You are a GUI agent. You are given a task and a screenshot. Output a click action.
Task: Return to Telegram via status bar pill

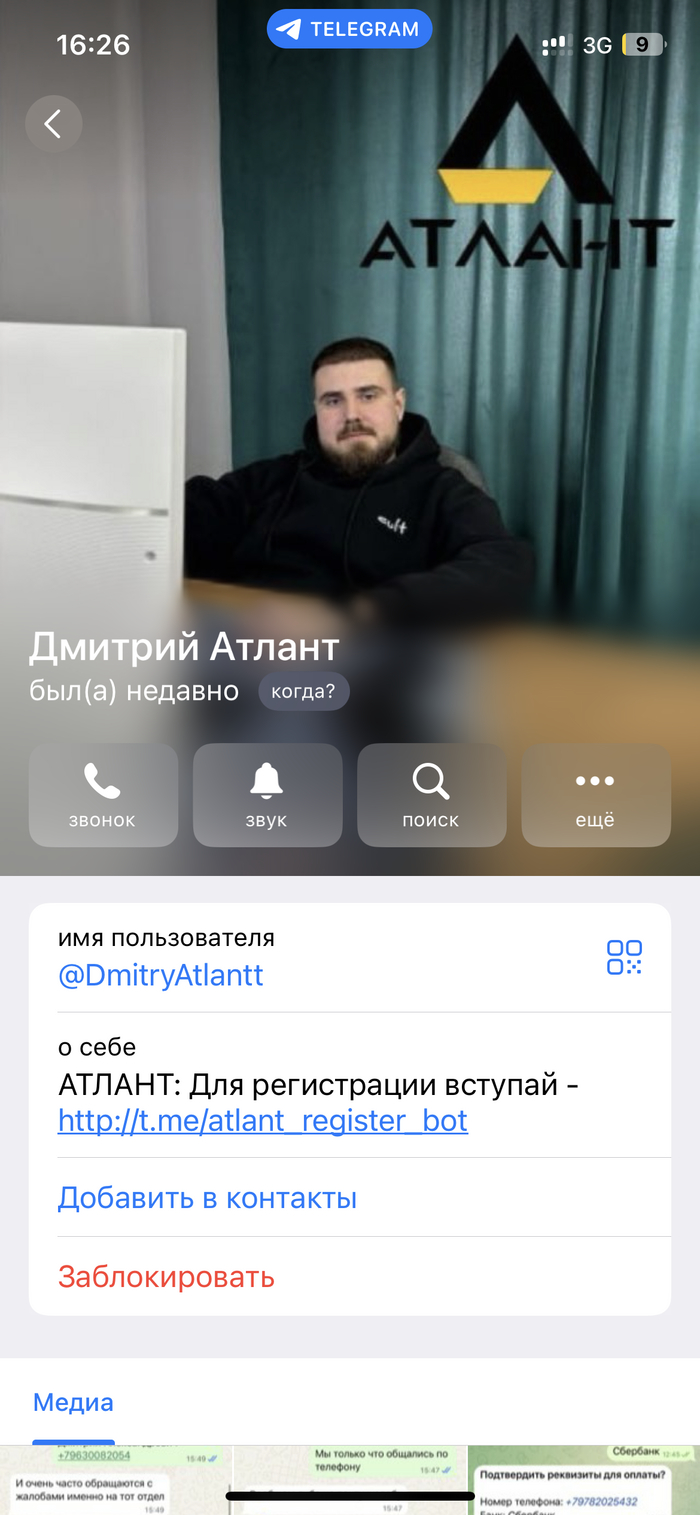(x=349, y=29)
